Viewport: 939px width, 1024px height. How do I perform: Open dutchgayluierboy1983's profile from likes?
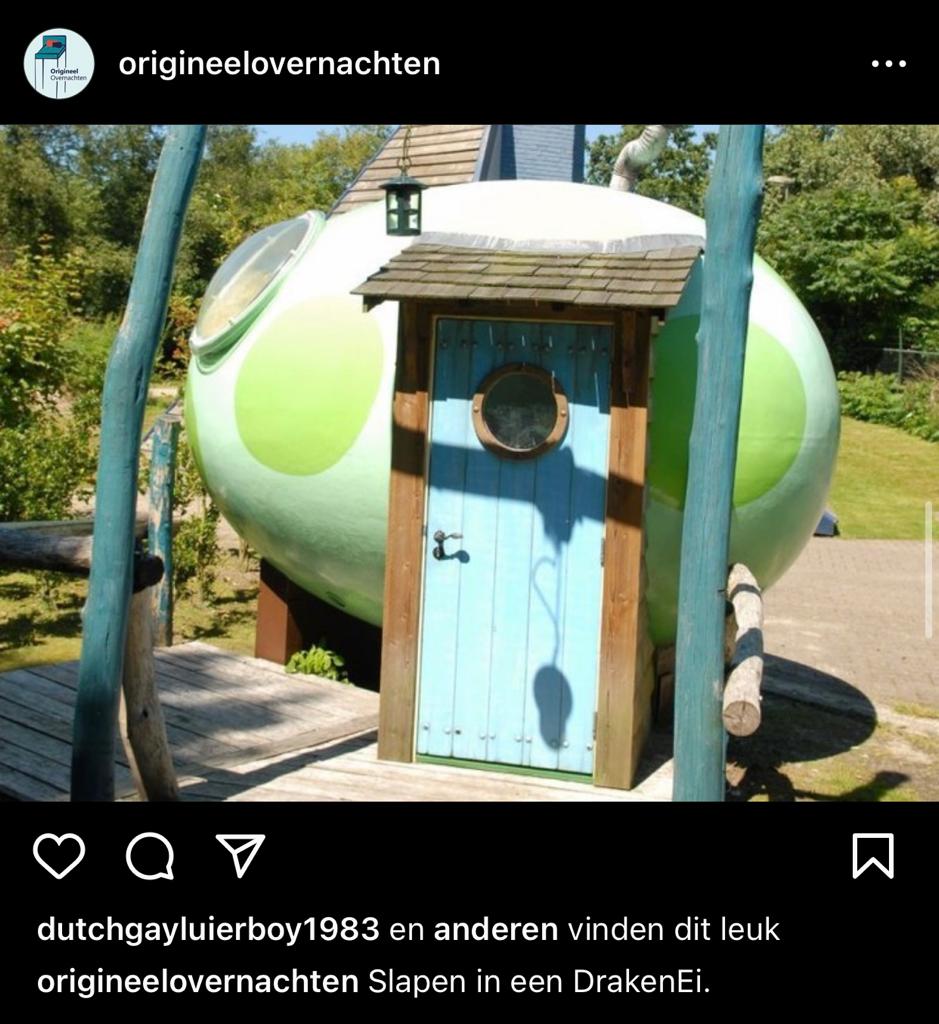click(208, 930)
